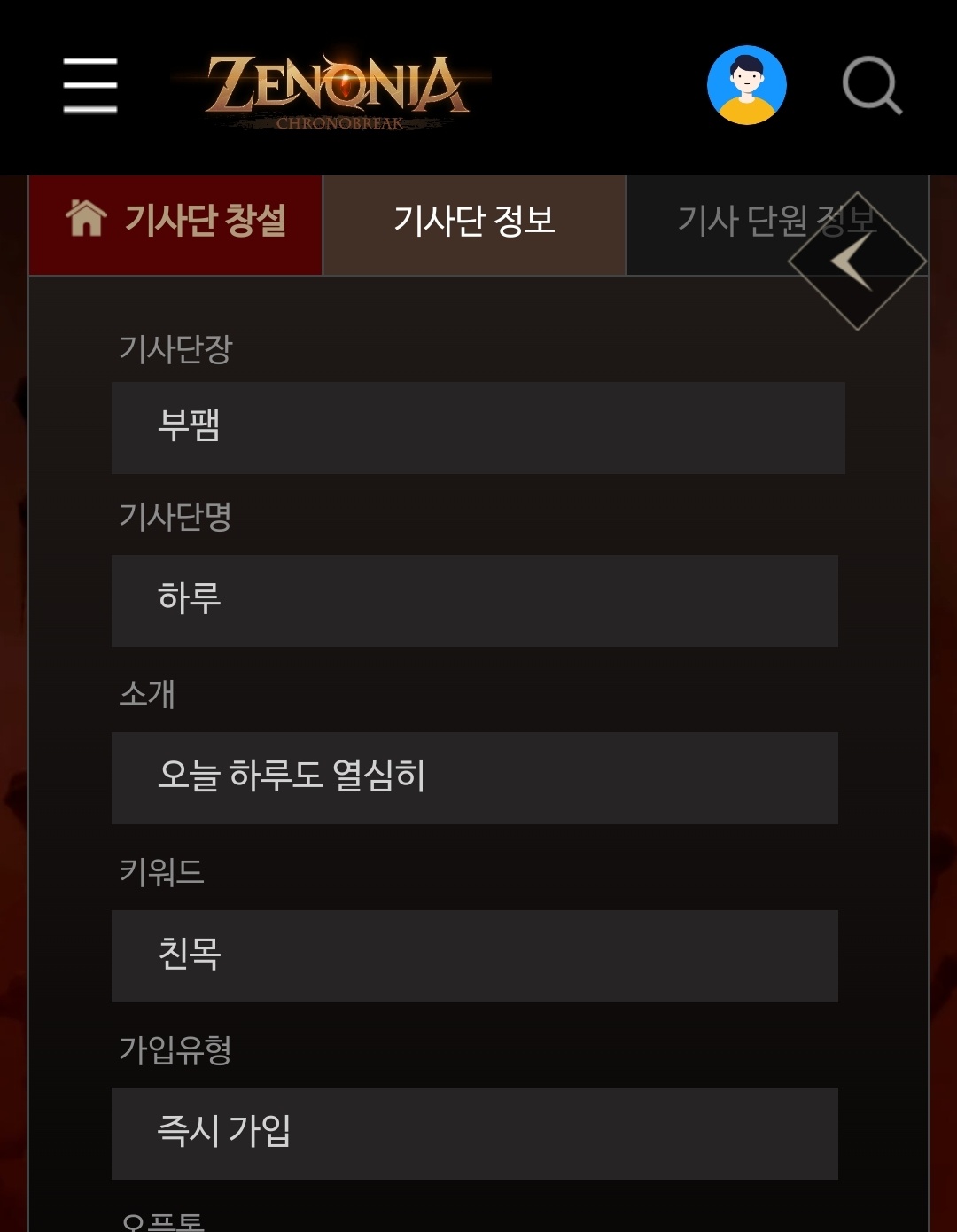Select the 기사단 정보 tab
The width and height of the screenshot is (957, 1232).
pyautogui.click(x=474, y=222)
